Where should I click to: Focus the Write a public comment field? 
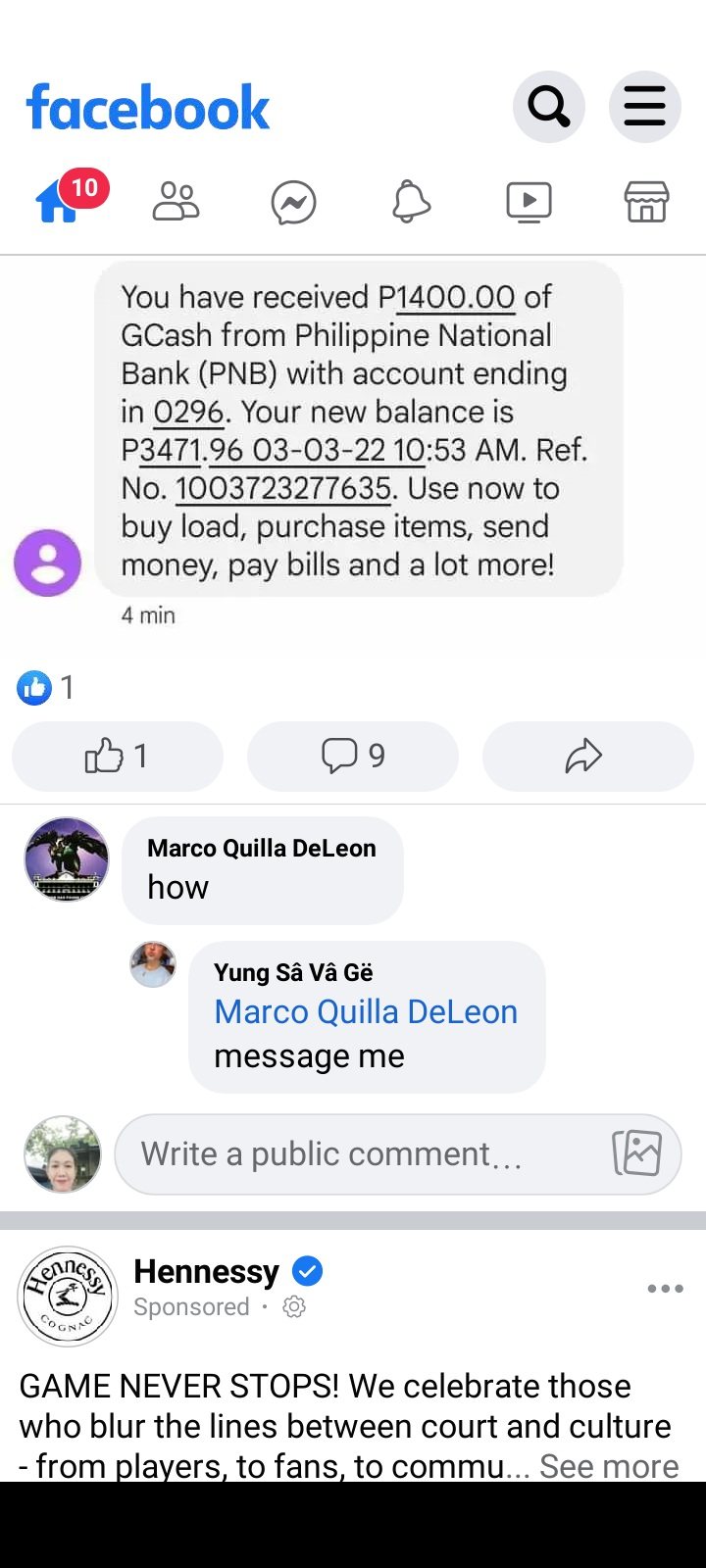[363, 1153]
